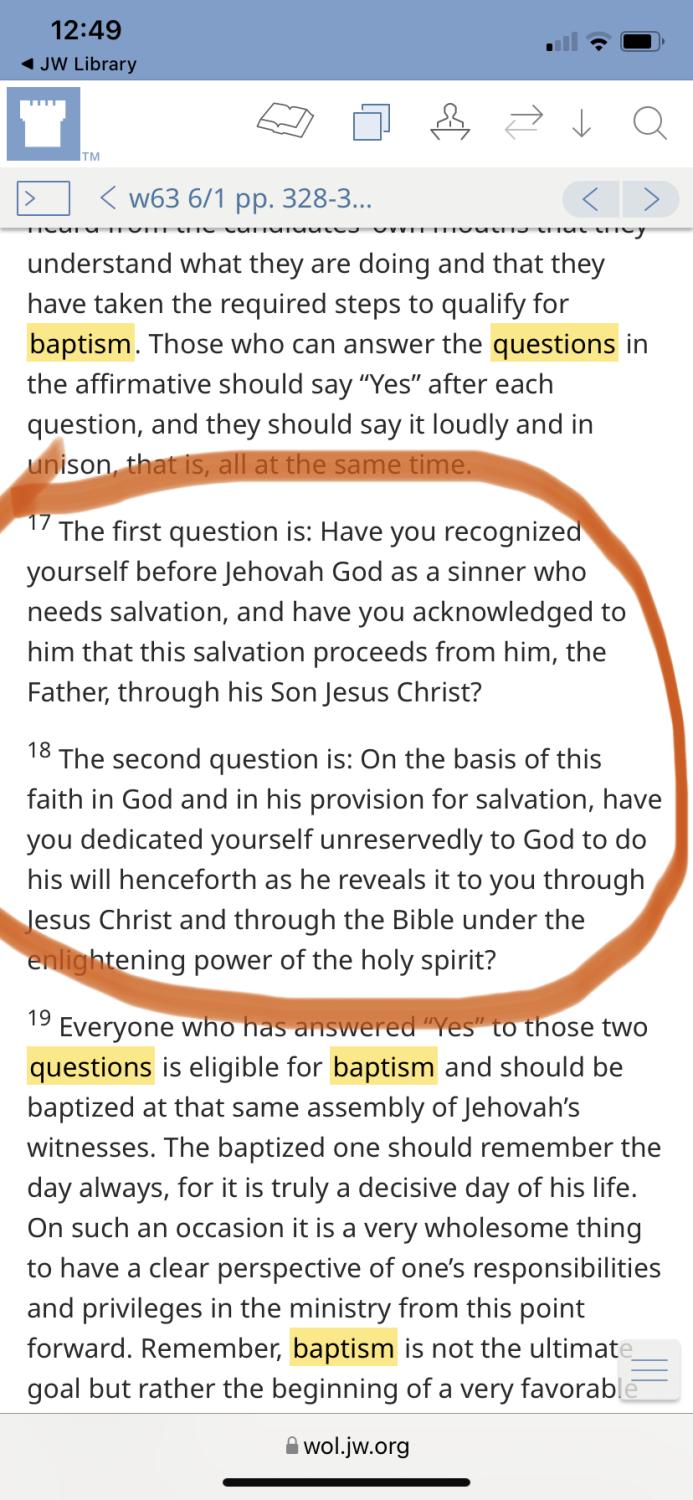Expand the side panel arrow box

43,198
